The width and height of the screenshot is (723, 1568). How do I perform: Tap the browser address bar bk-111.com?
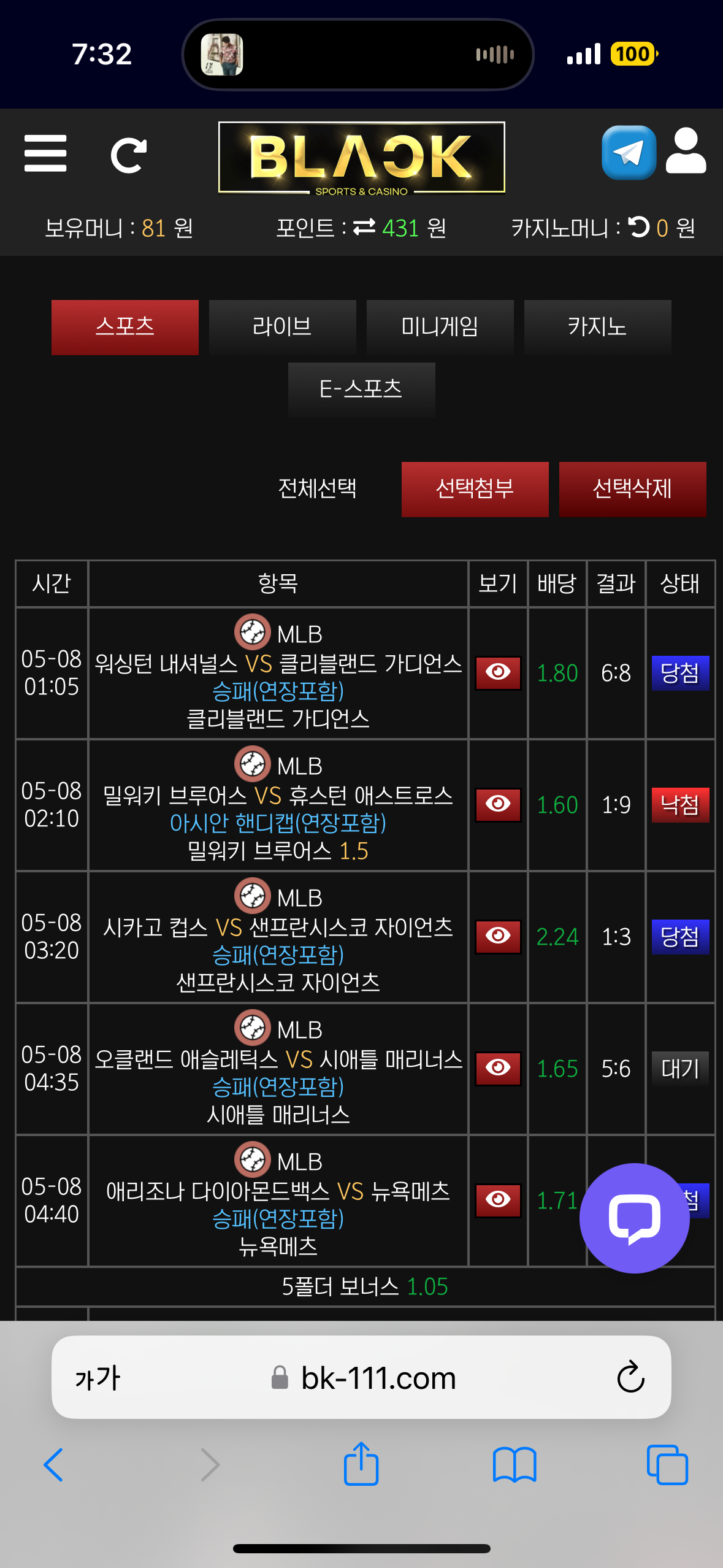coord(378,1378)
